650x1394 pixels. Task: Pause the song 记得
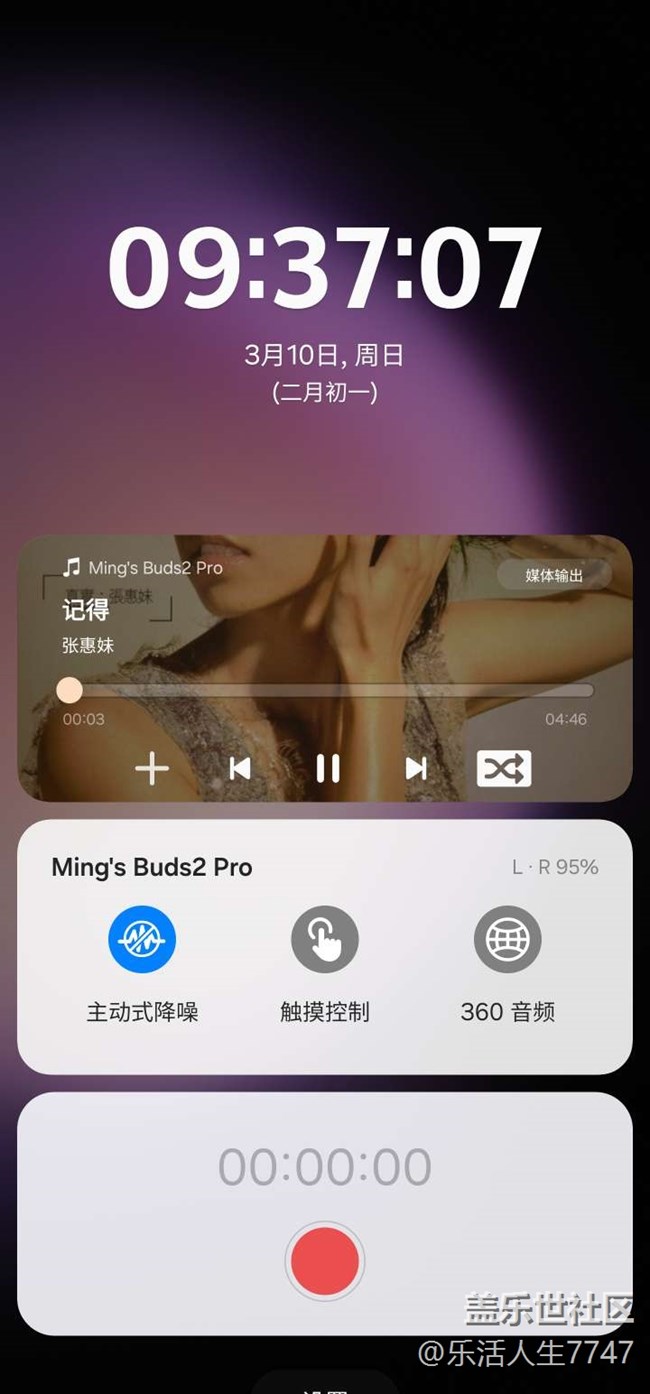click(327, 768)
